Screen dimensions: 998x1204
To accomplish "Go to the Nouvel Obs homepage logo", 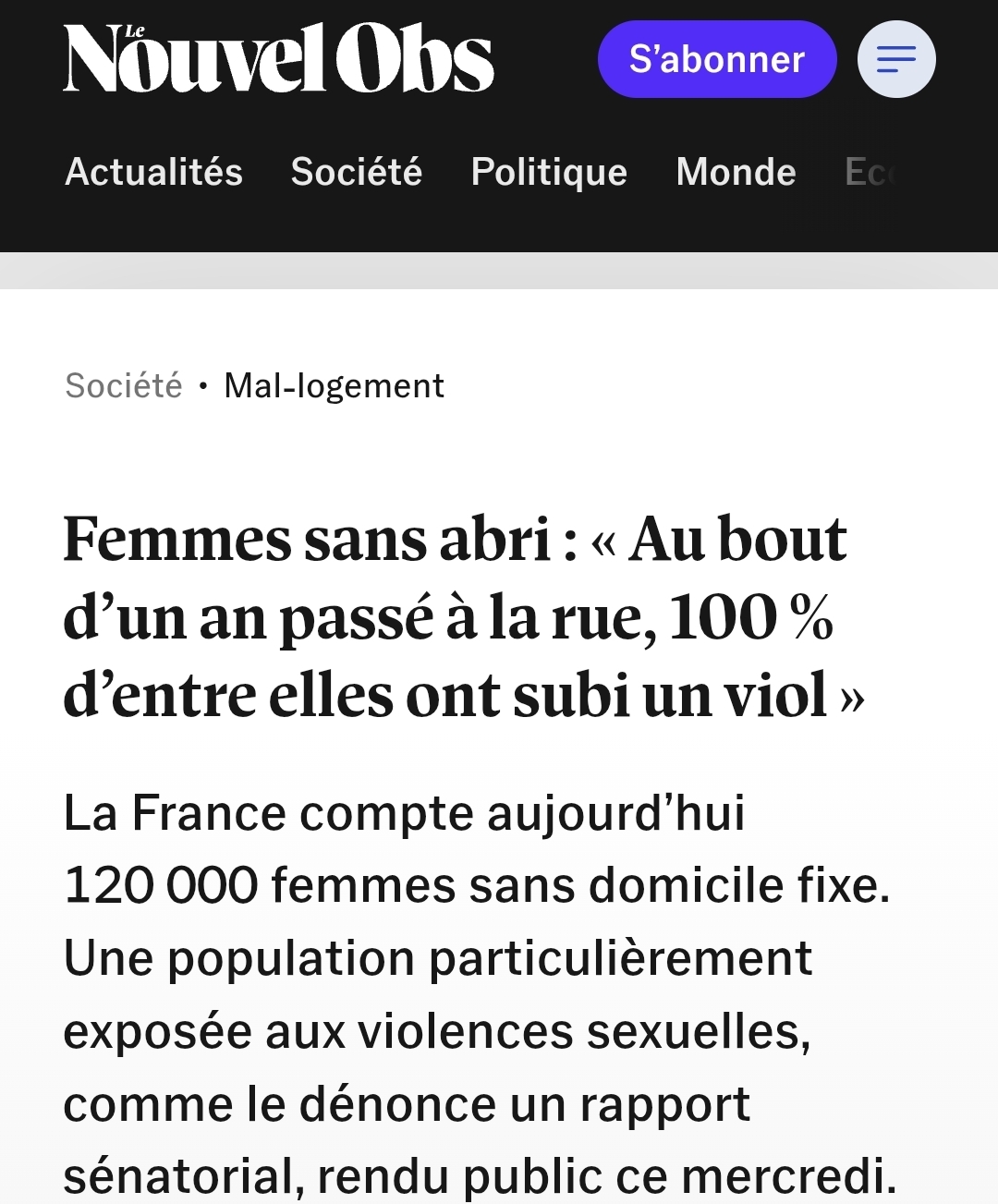I will [x=278, y=59].
